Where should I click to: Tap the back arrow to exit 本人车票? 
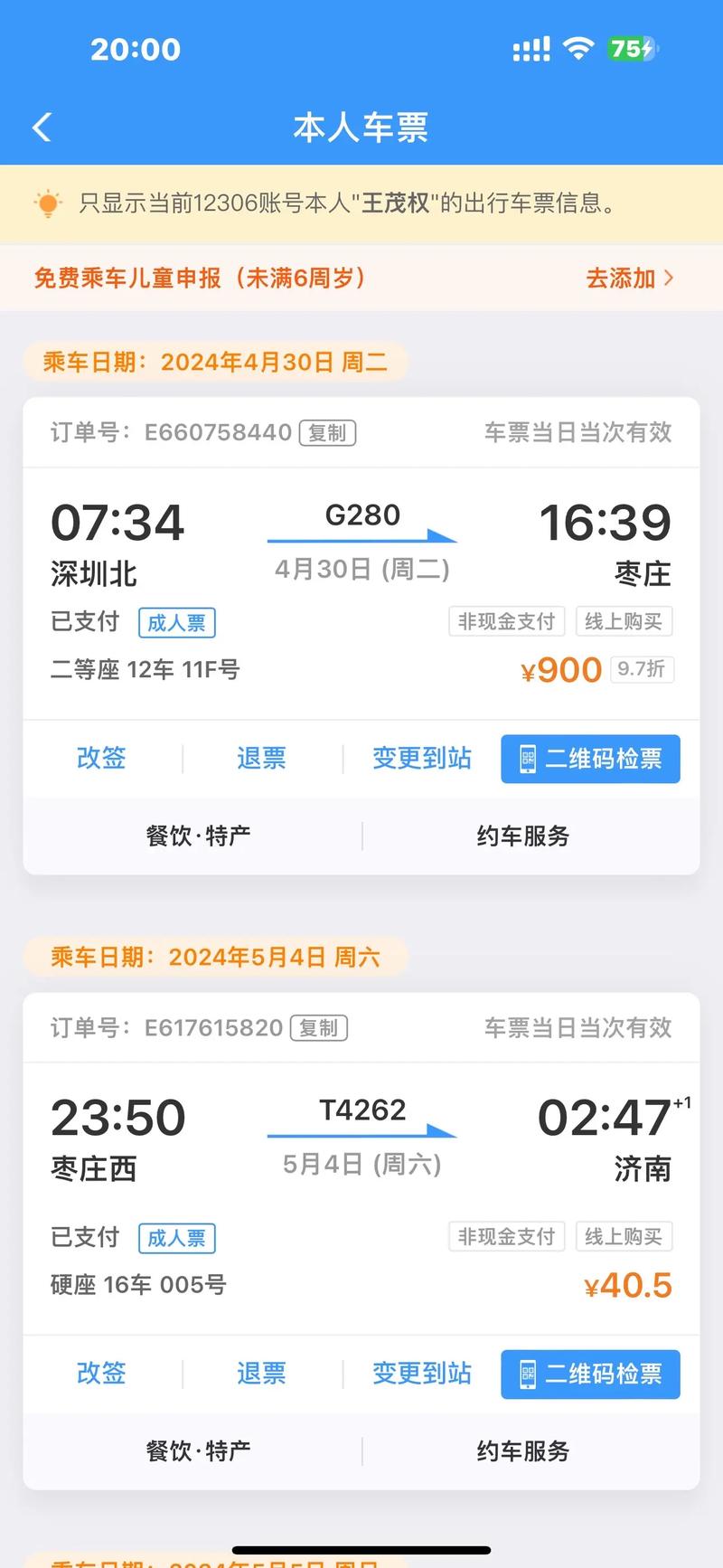pos(40,127)
